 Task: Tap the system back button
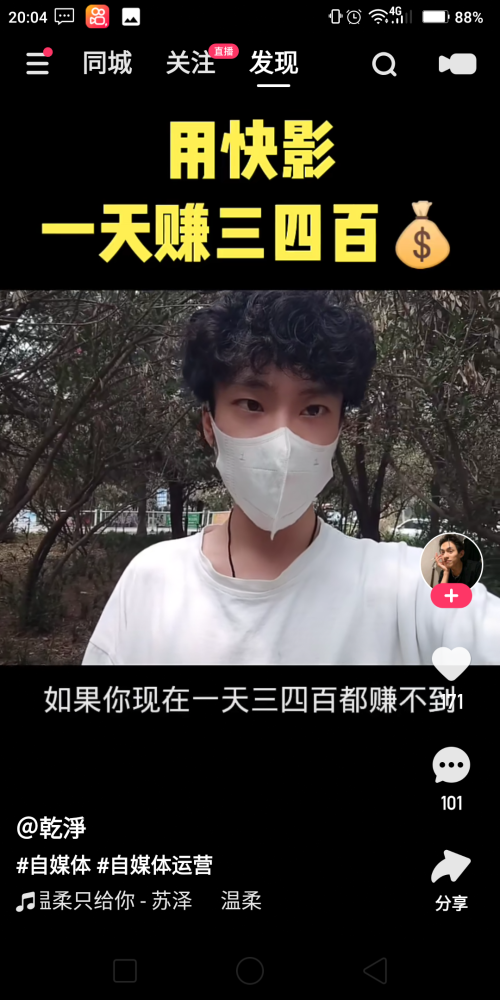[375, 971]
